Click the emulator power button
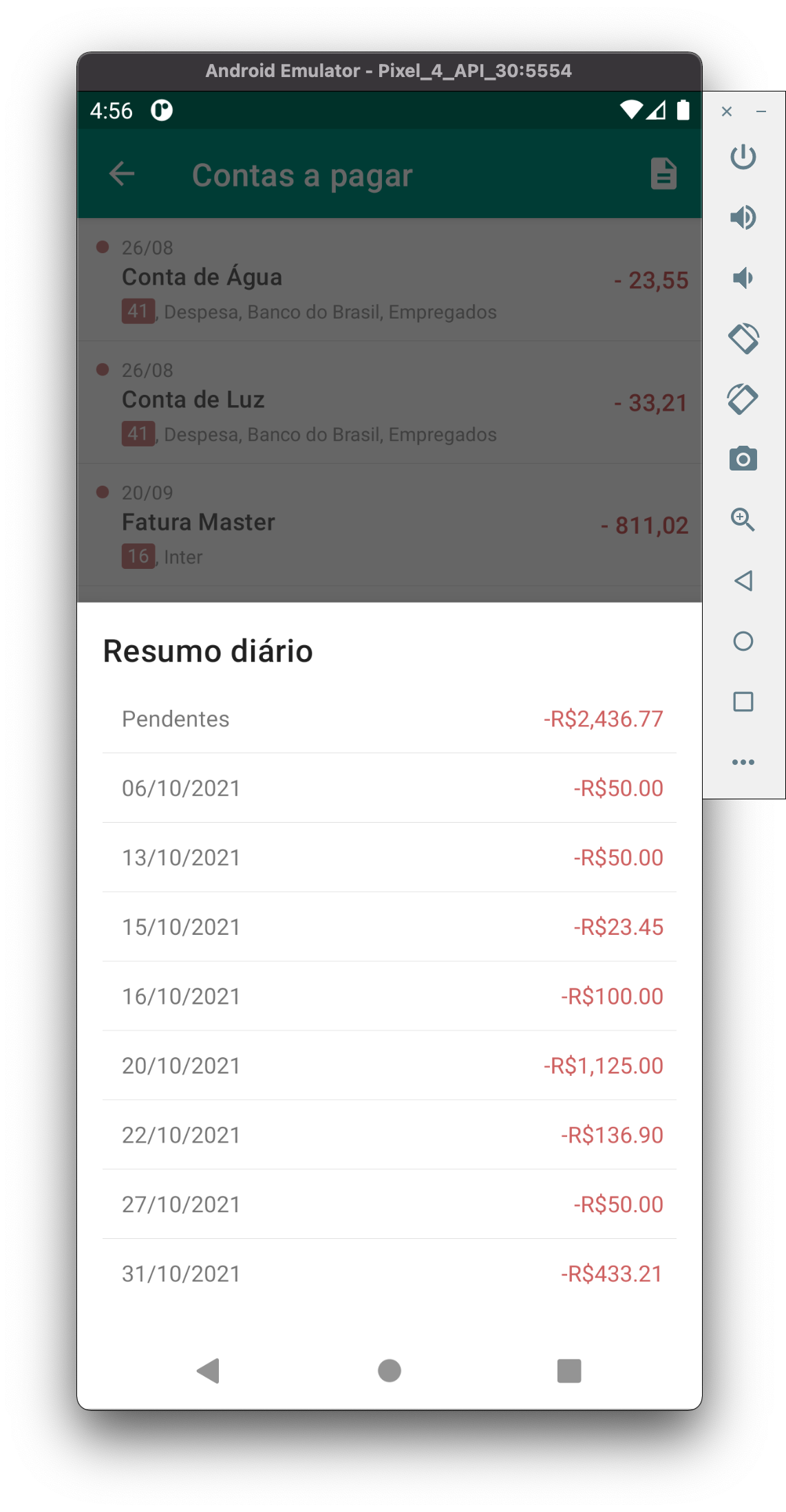This screenshot has height=1512, width=786. 743,158
